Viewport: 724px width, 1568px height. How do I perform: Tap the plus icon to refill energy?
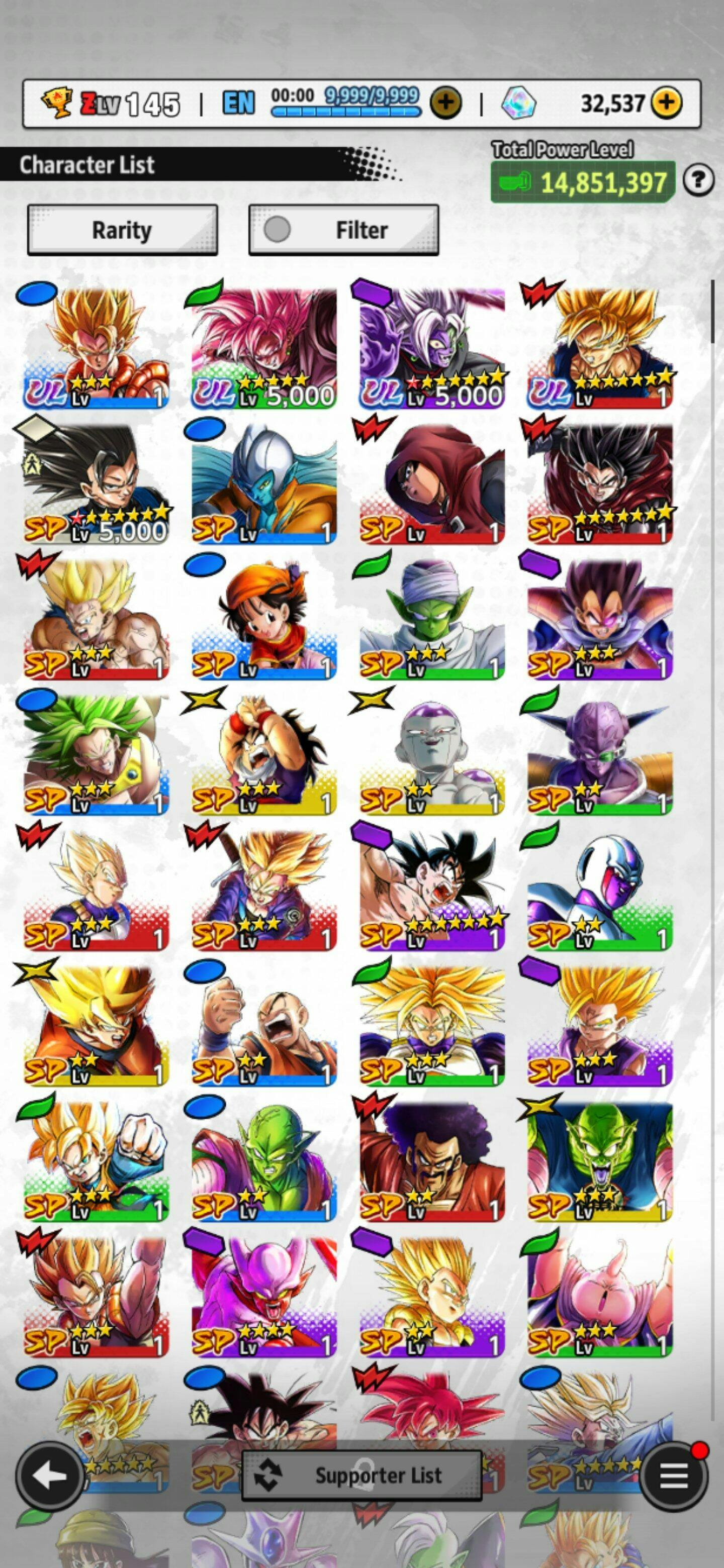446,102
